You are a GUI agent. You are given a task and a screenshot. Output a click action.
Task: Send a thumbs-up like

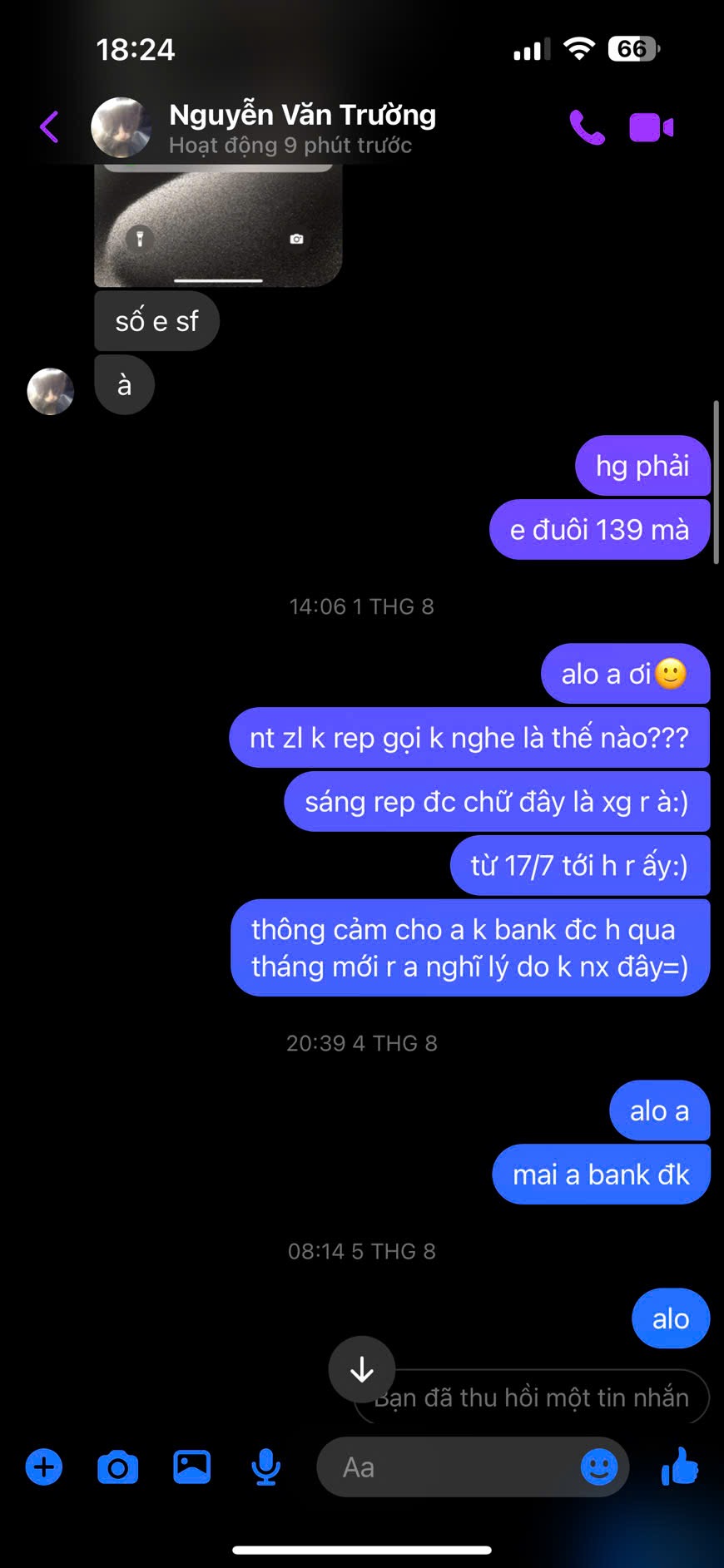point(680,1467)
